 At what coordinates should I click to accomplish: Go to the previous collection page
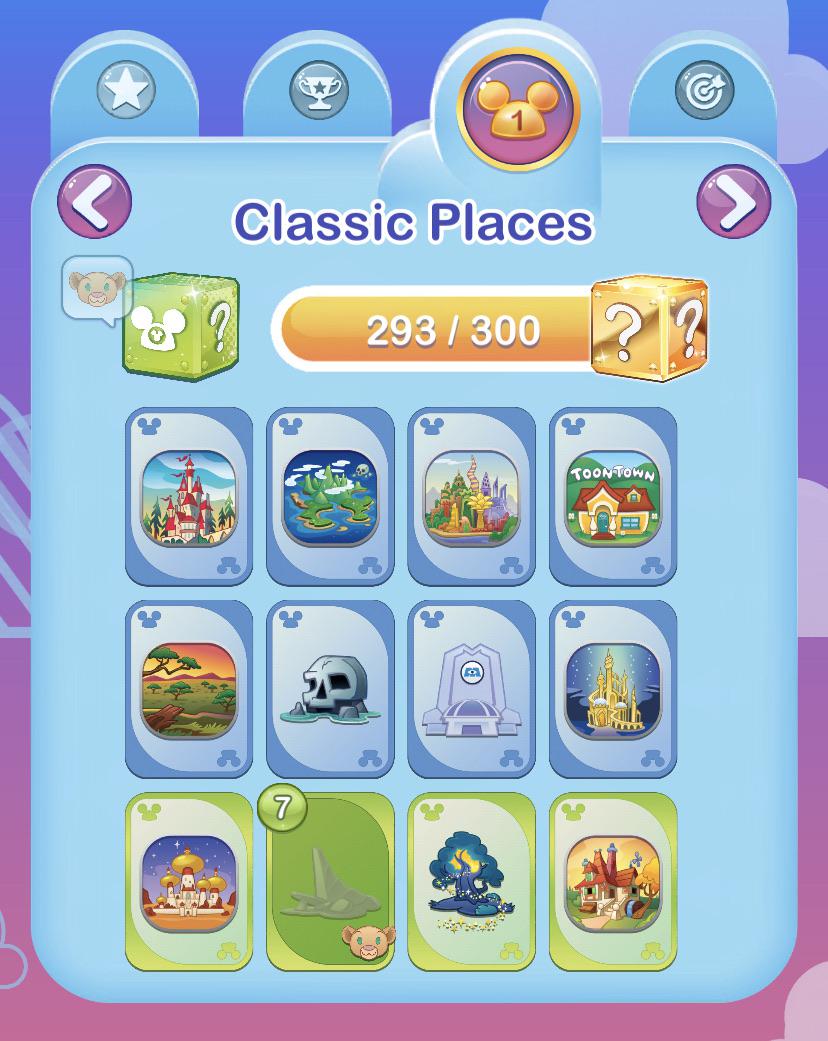[x=95, y=203]
